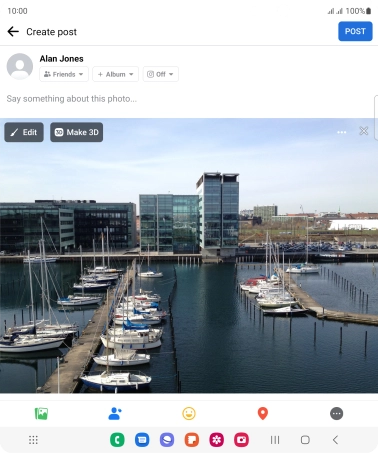Remove the attached photo with X
This screenshot has height=453, width=378.
(x=364, y=131)
